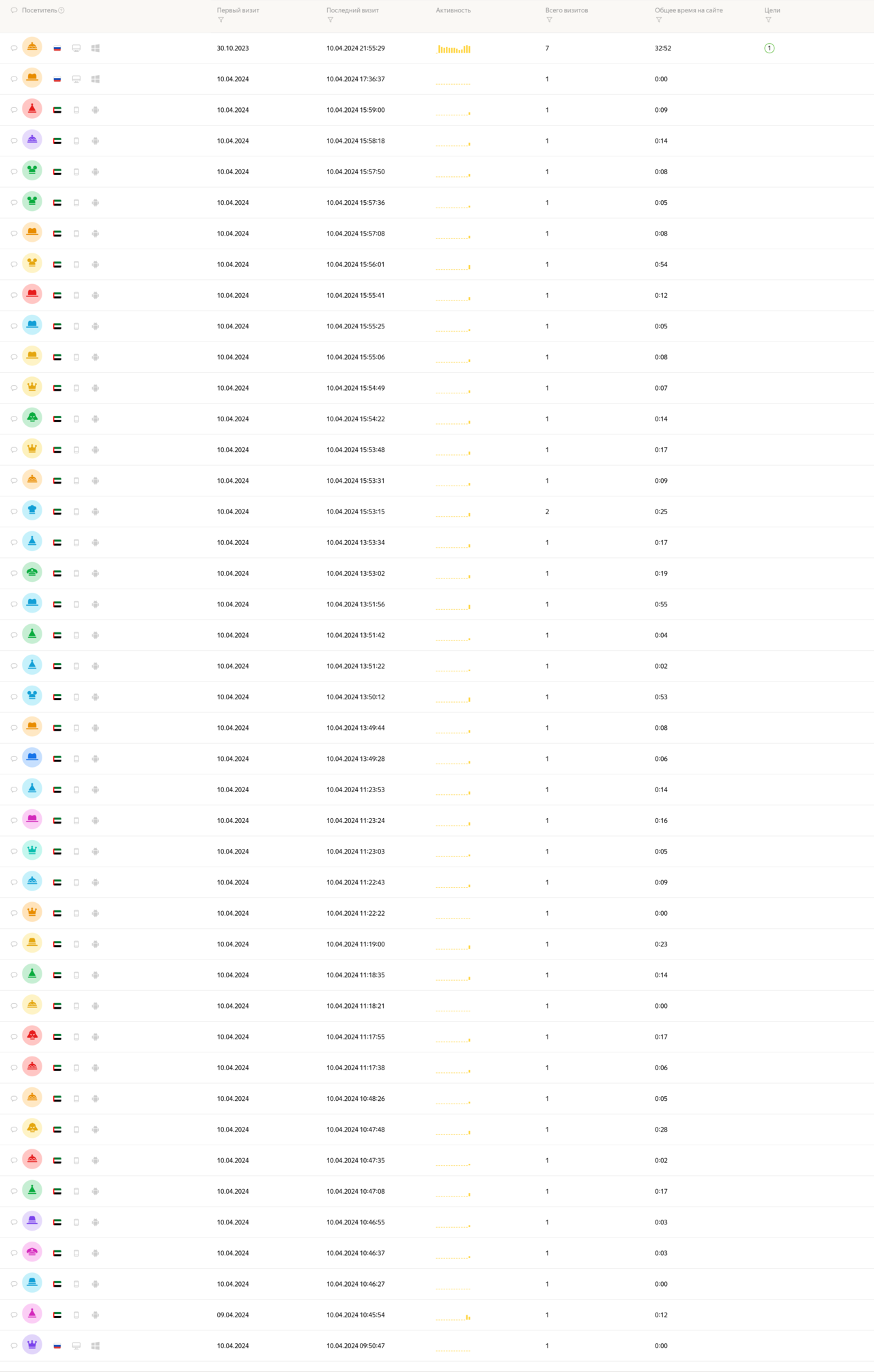Open visitor with last visit 10.04.2024 10:45:54
Viewport: 874px width, 1372px height.
tap(32, 1314)
